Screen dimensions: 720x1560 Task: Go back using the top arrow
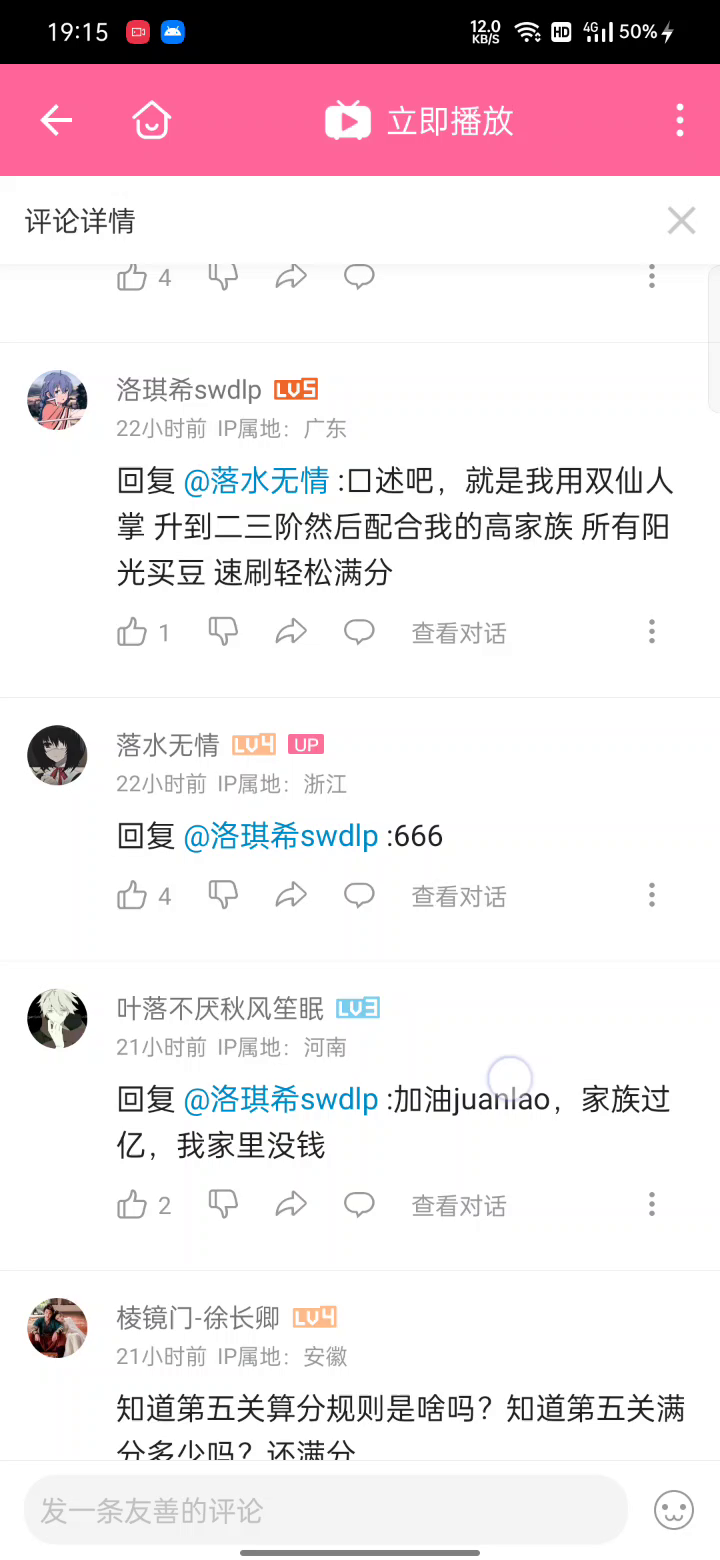pos(56,121)
